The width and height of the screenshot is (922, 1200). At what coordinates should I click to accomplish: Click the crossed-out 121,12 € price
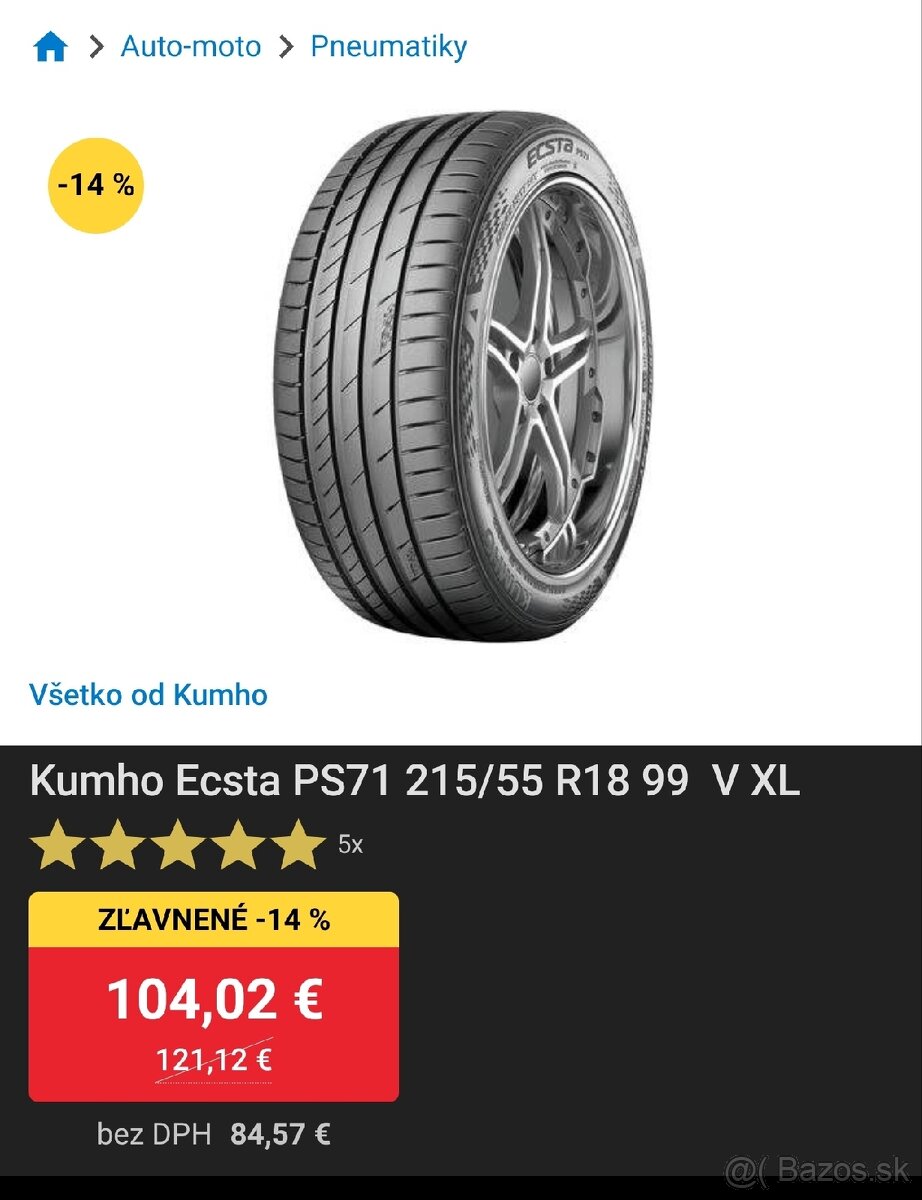point(213,1059)
